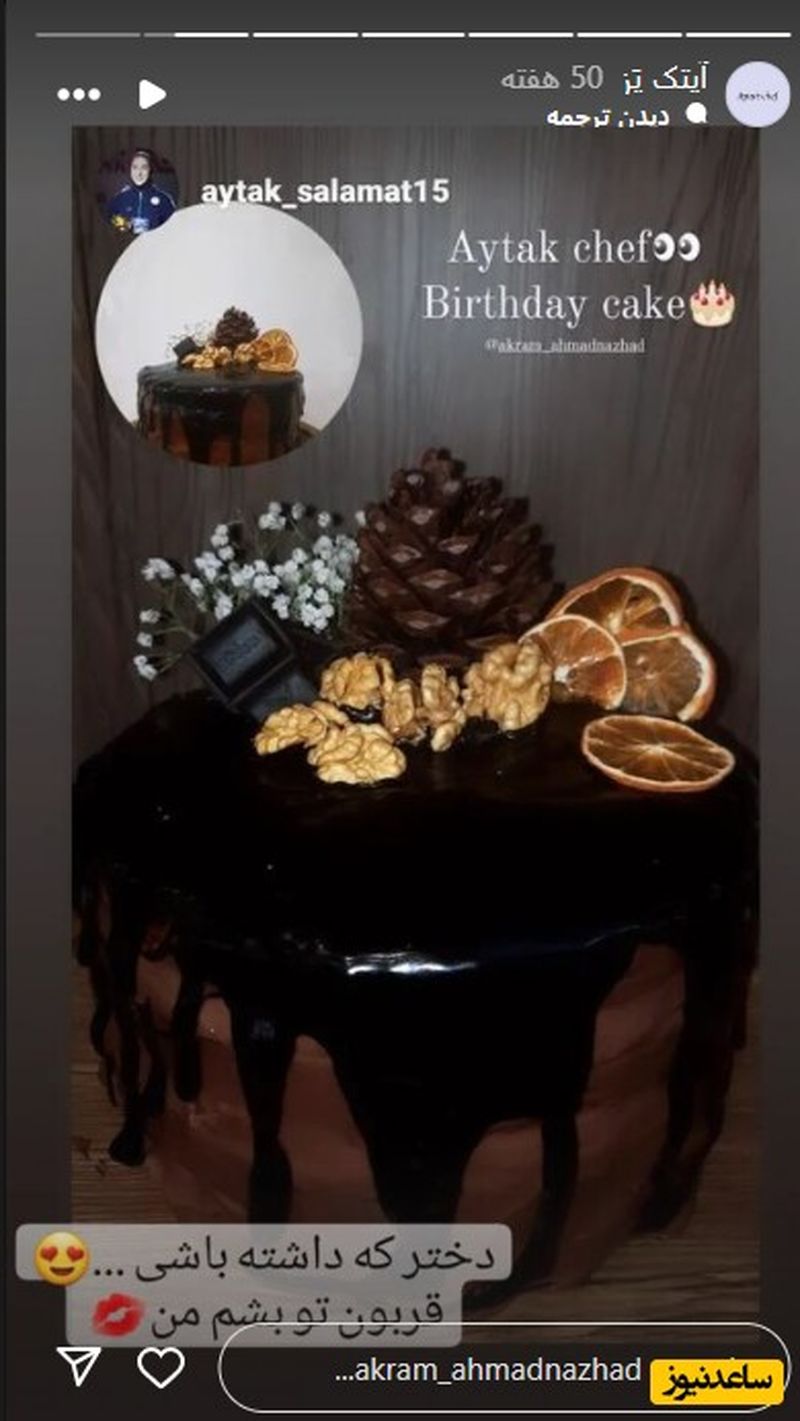Open the three-dot more options menu
The image size is (800, 1421).
pos(79,95)
